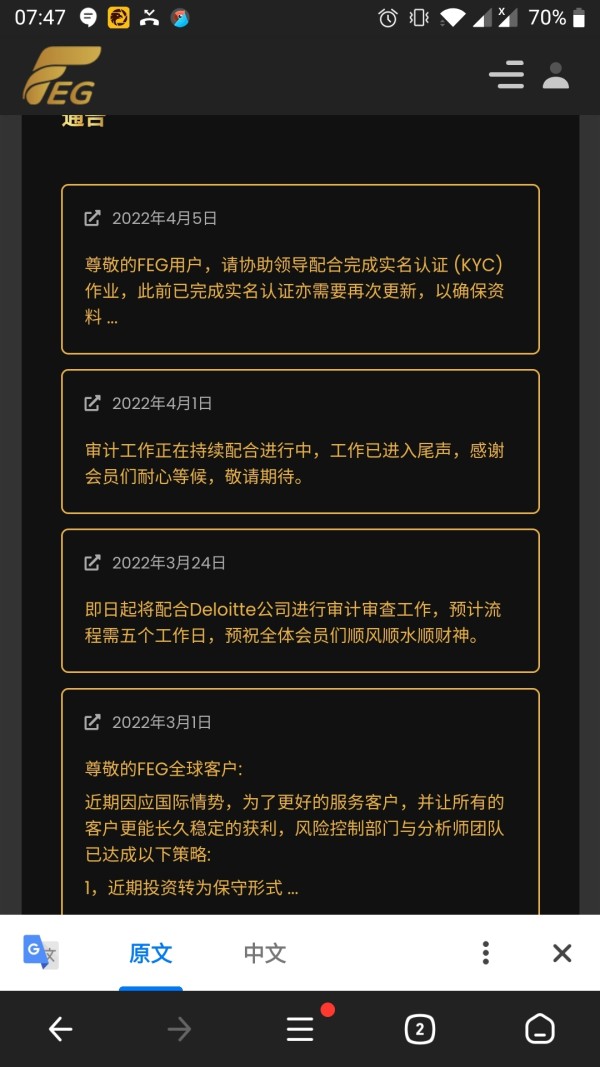The height and width of the screenshot is (1067, 600).
Task: Go to the browser home page
Action: click(540, 1030)
